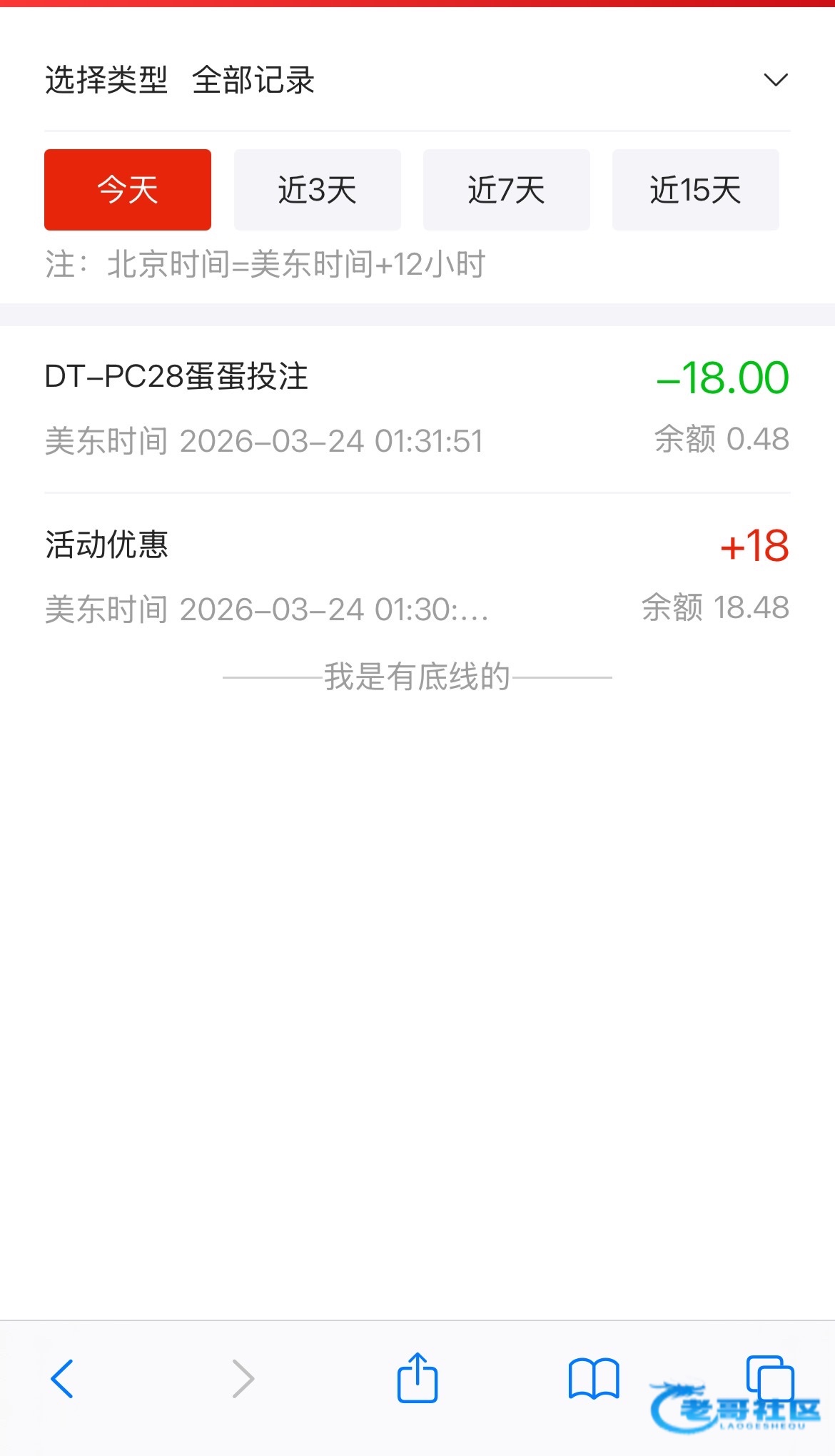Image resolution: width=835 pixels, height=1456 pixels.
Task: Go back in the browser toolbar
Action: [63, 1378]
